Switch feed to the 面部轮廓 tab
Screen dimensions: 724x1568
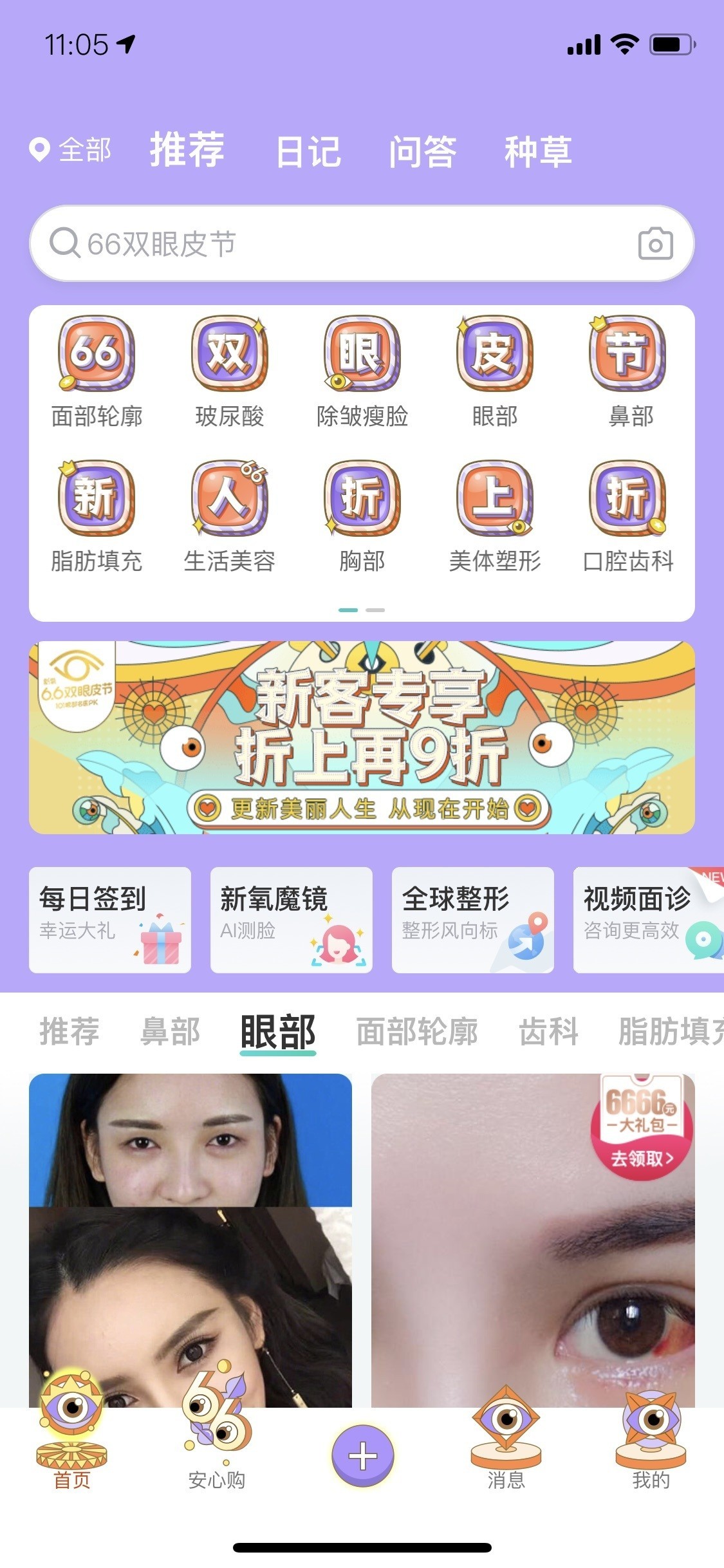click(x=417, y=1031)
